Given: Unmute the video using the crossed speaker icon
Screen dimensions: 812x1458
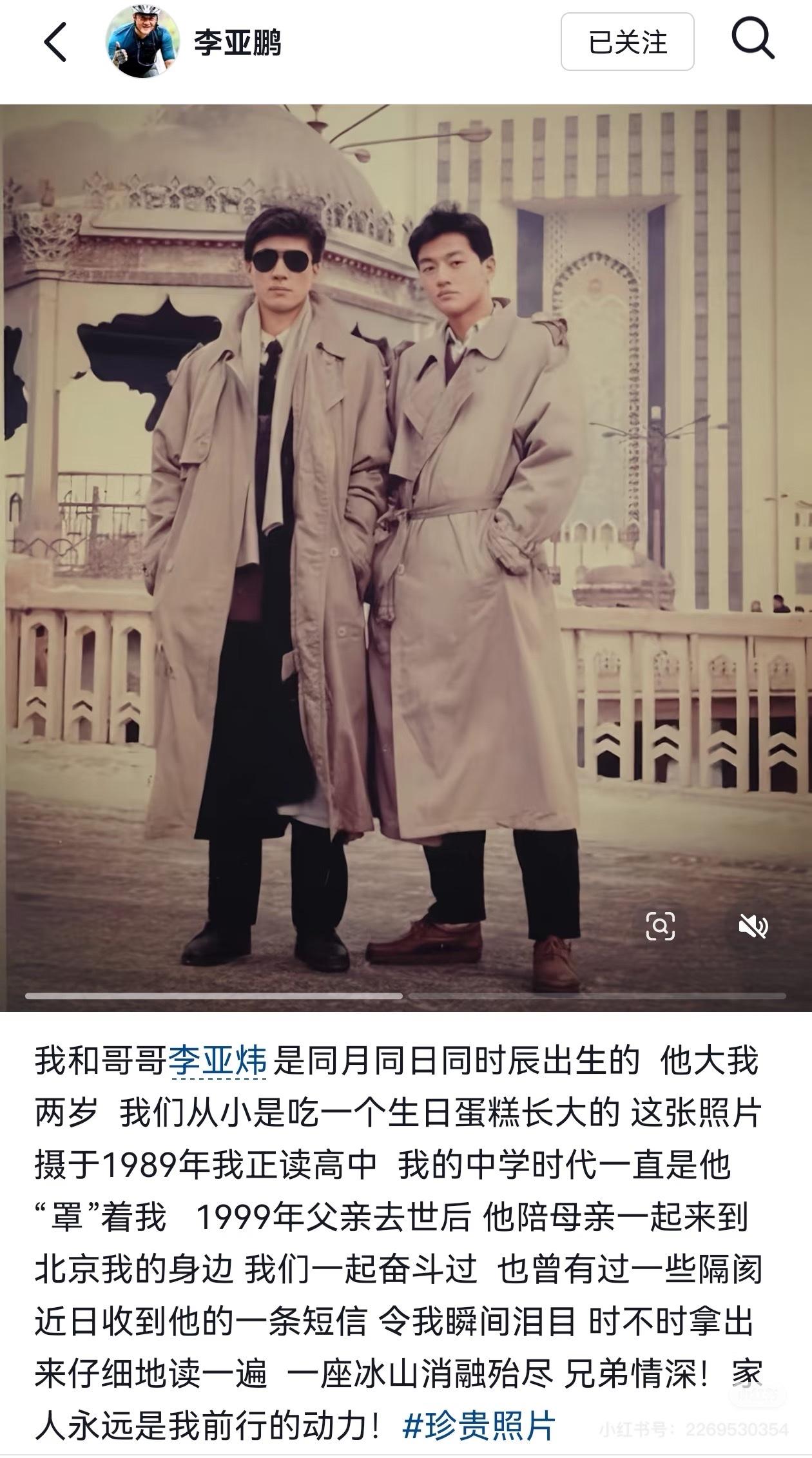Looking at the screenshot, I should pos(753,926).
